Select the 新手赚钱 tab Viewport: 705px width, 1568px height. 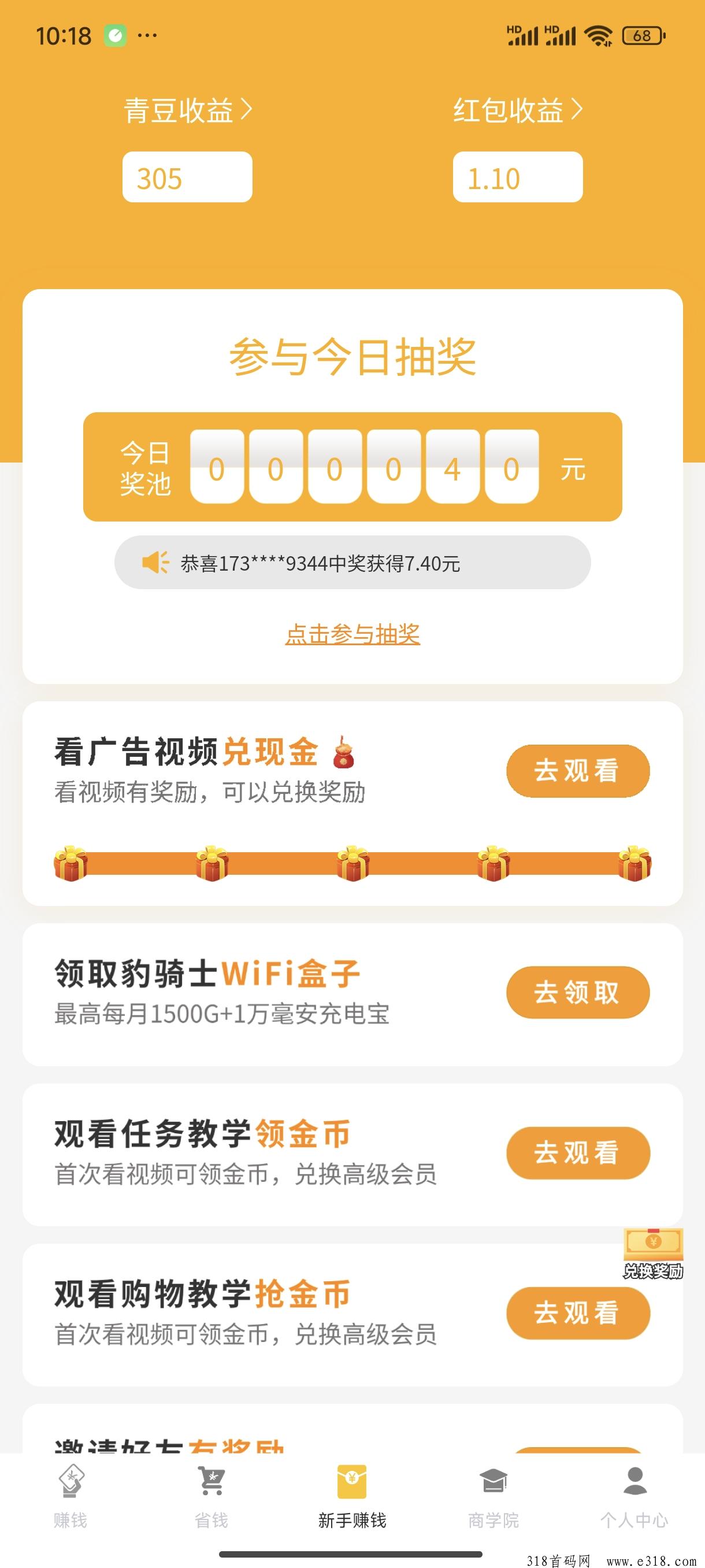tap(352, 1498)
